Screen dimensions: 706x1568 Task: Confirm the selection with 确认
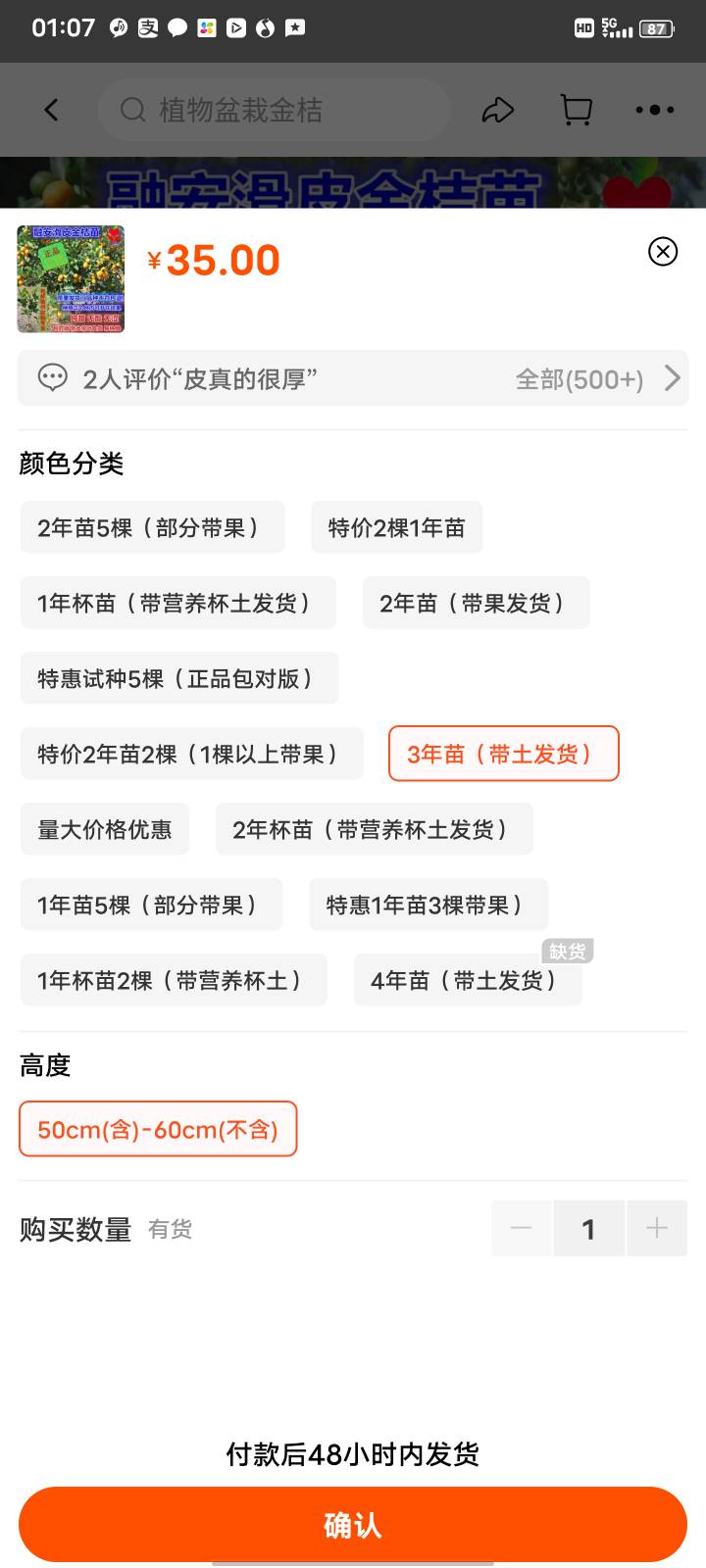(353, 1524)
